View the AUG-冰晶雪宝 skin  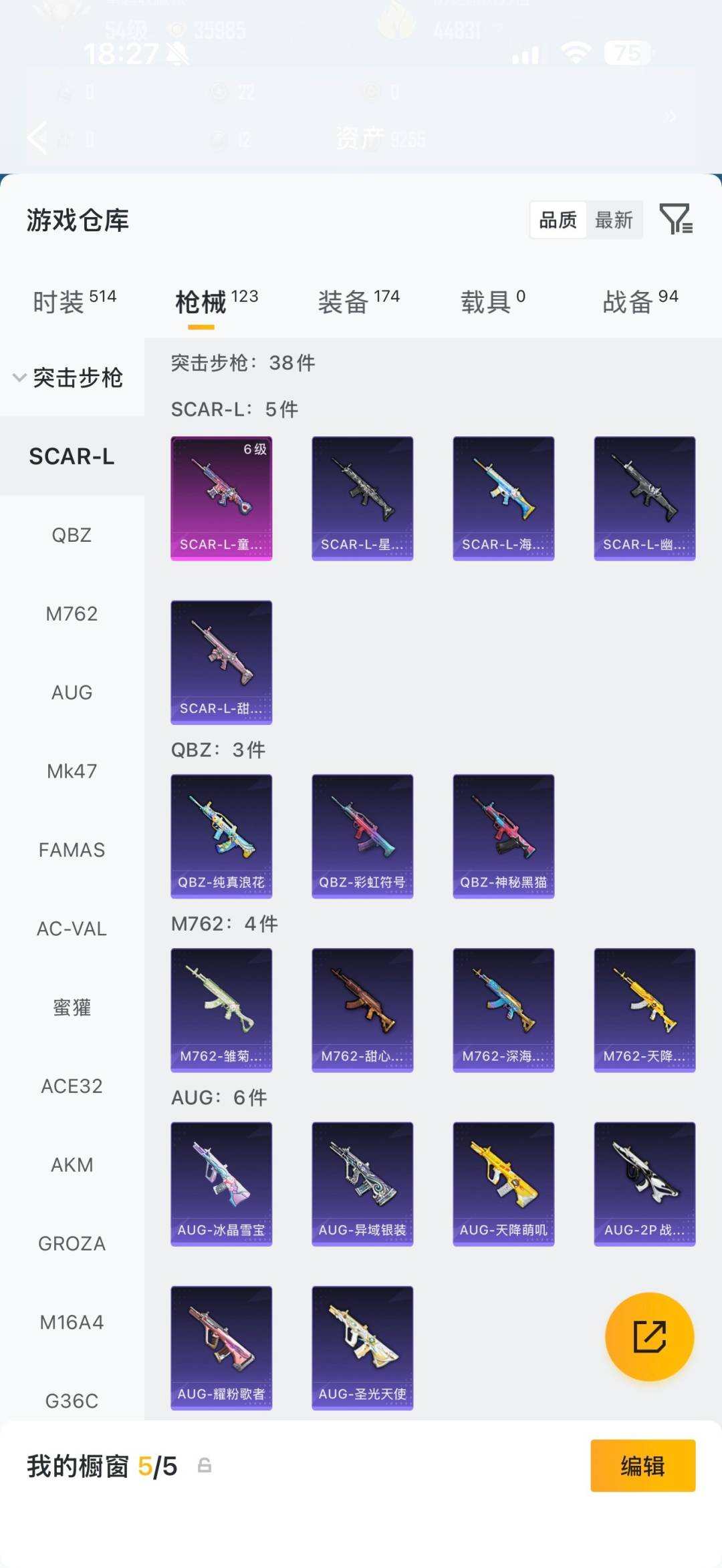221,1184
